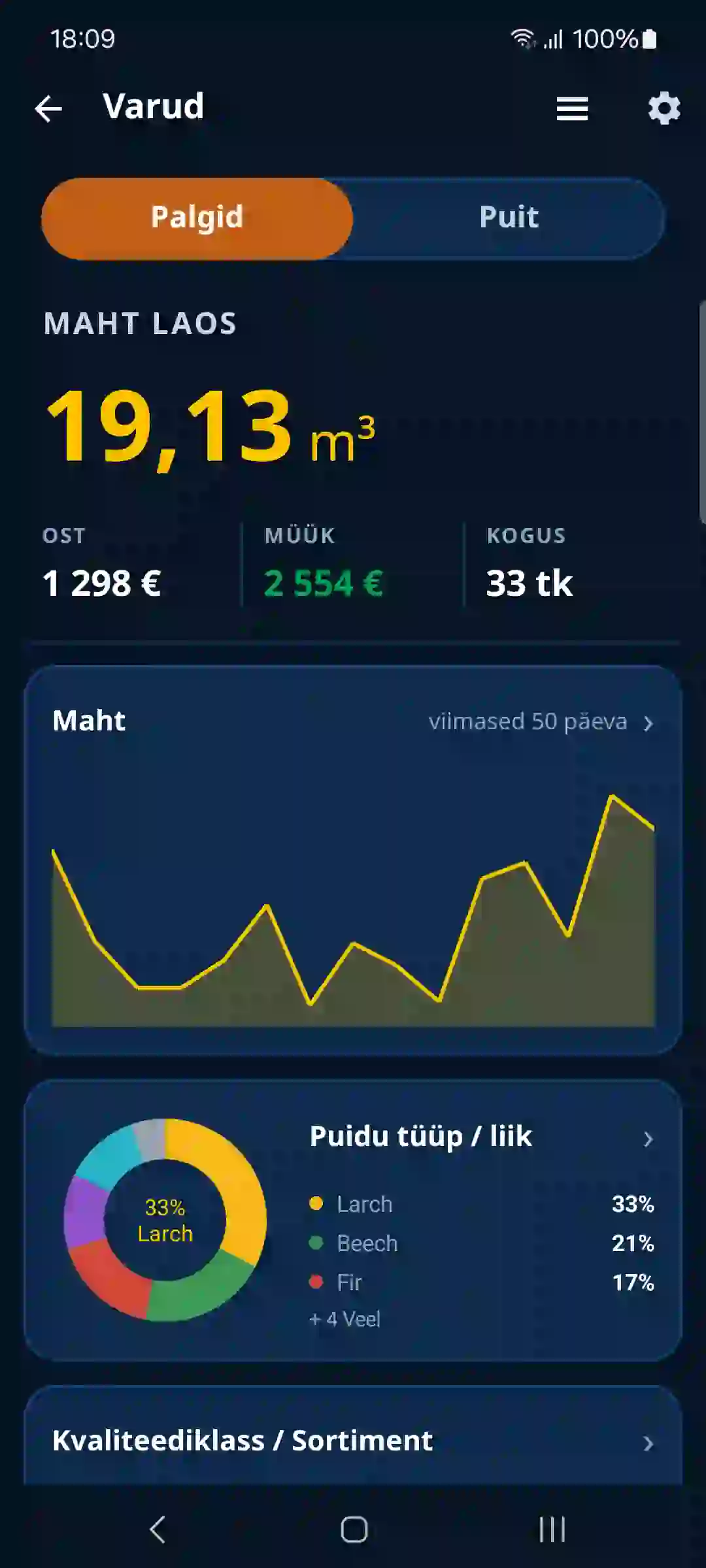Go back using the app bar arrow
The height and width of the screenshot is (1568, 706).
click(x=48, y=108)
